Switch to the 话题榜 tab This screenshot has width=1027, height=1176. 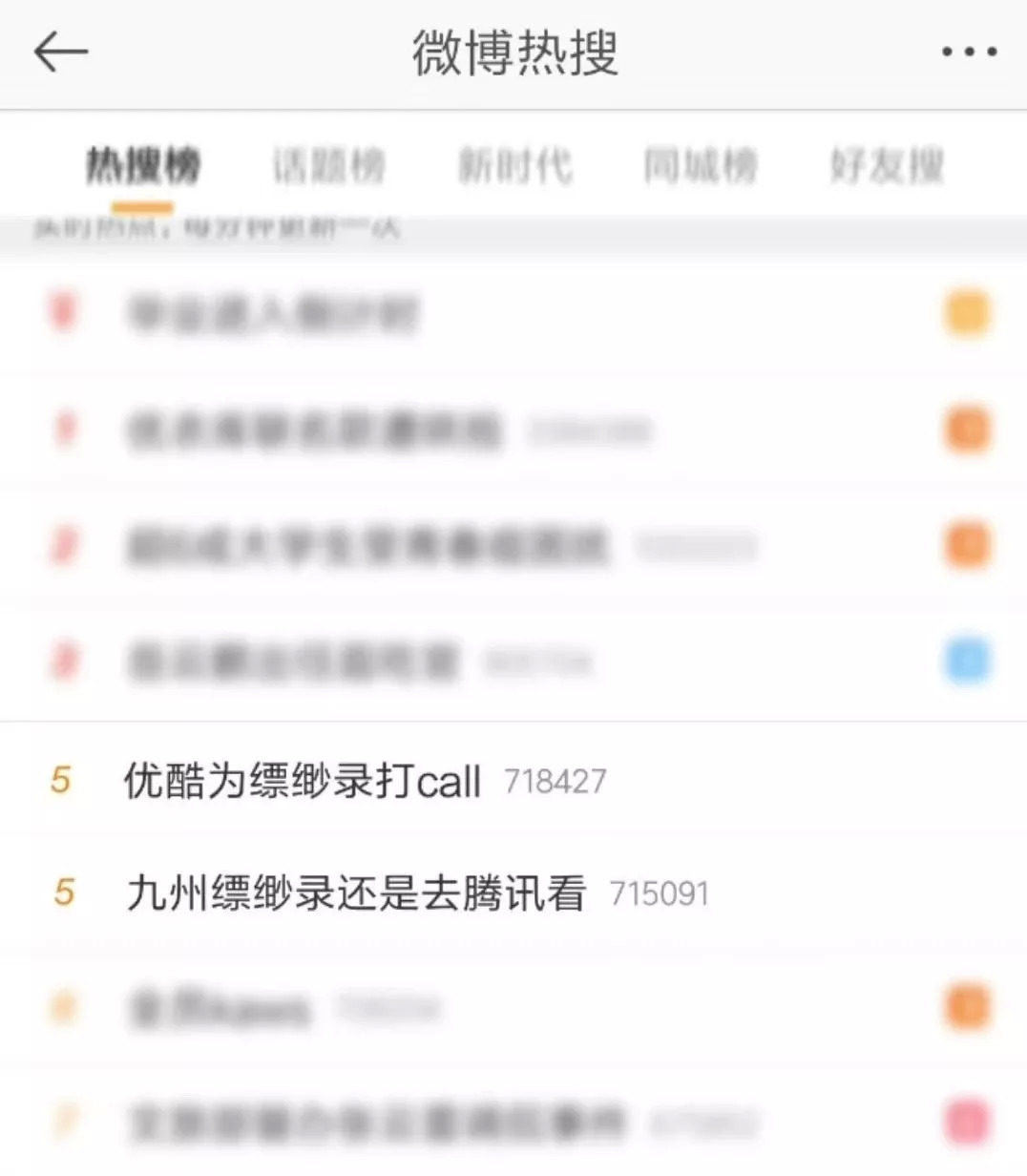pyautogui.click(x=328, y=166)
